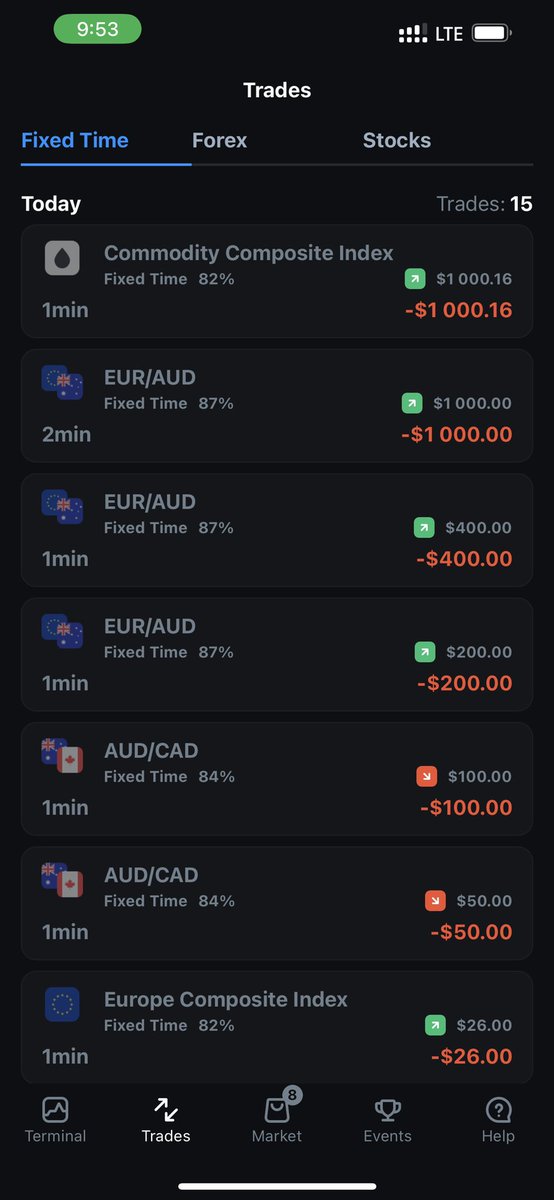Open the Commodity Composite Index trade
The image size is (554, 1200).
click(277, 281)
